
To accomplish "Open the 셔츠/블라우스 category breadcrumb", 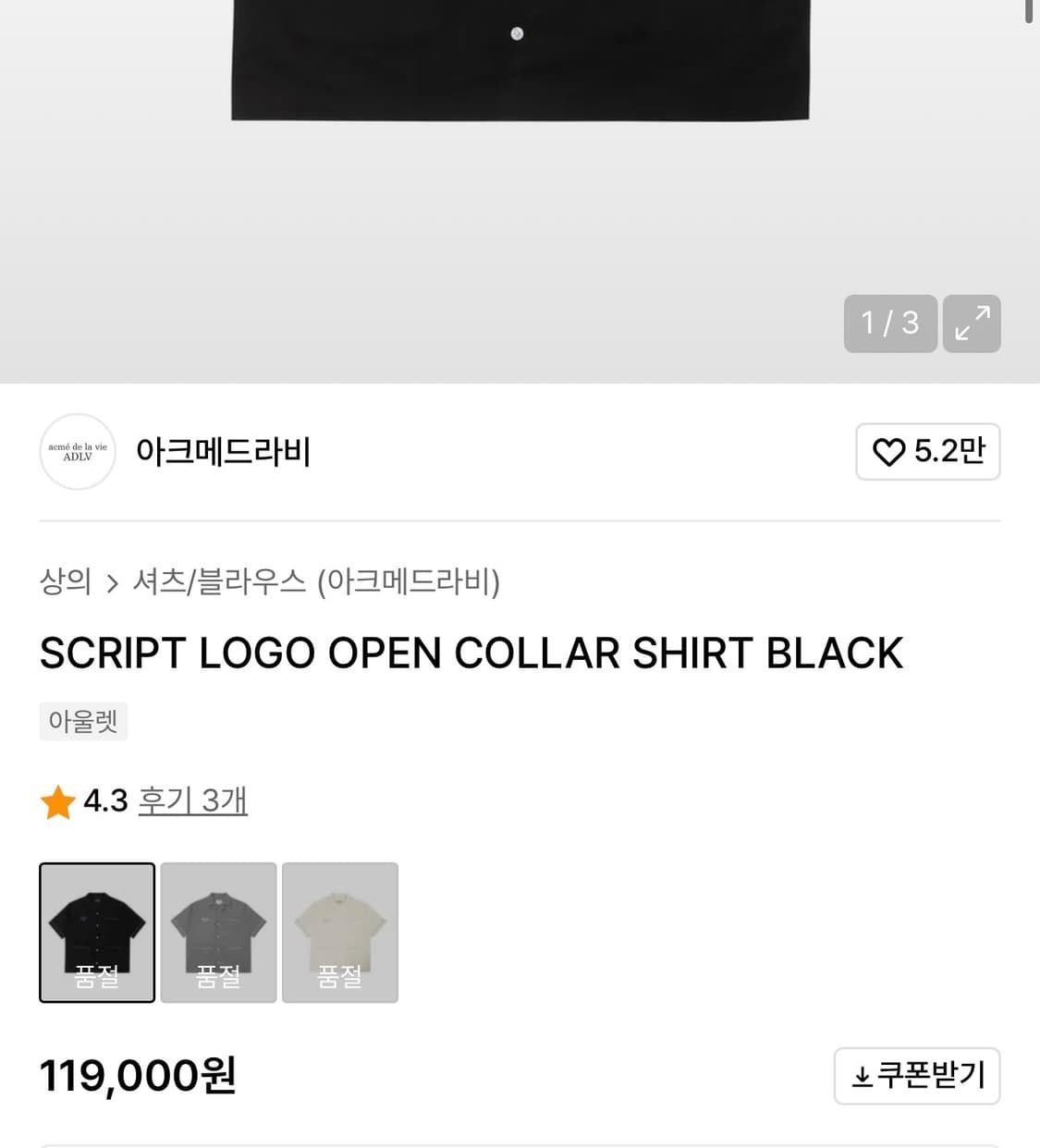I will point(219,582).
